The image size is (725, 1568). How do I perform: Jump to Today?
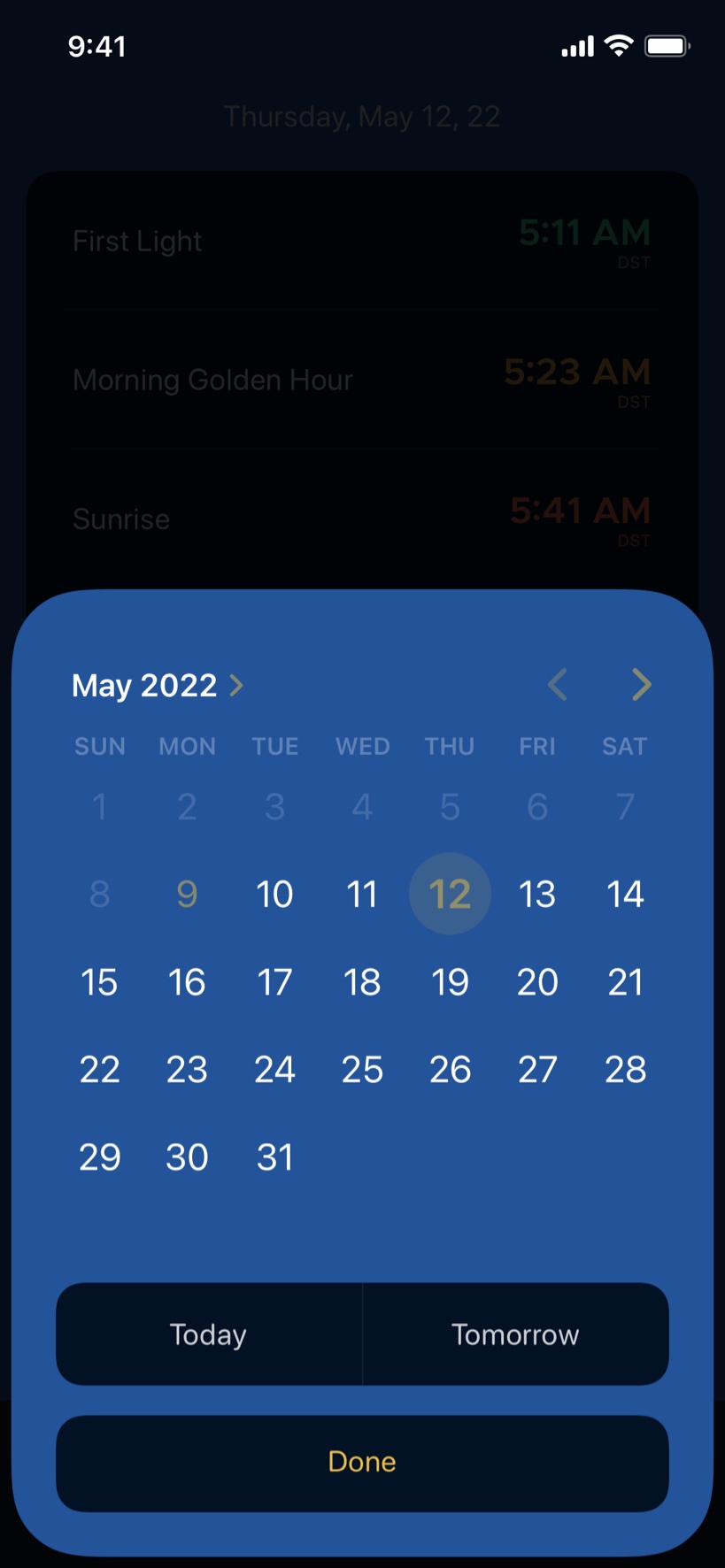[x=209, y=1334]
